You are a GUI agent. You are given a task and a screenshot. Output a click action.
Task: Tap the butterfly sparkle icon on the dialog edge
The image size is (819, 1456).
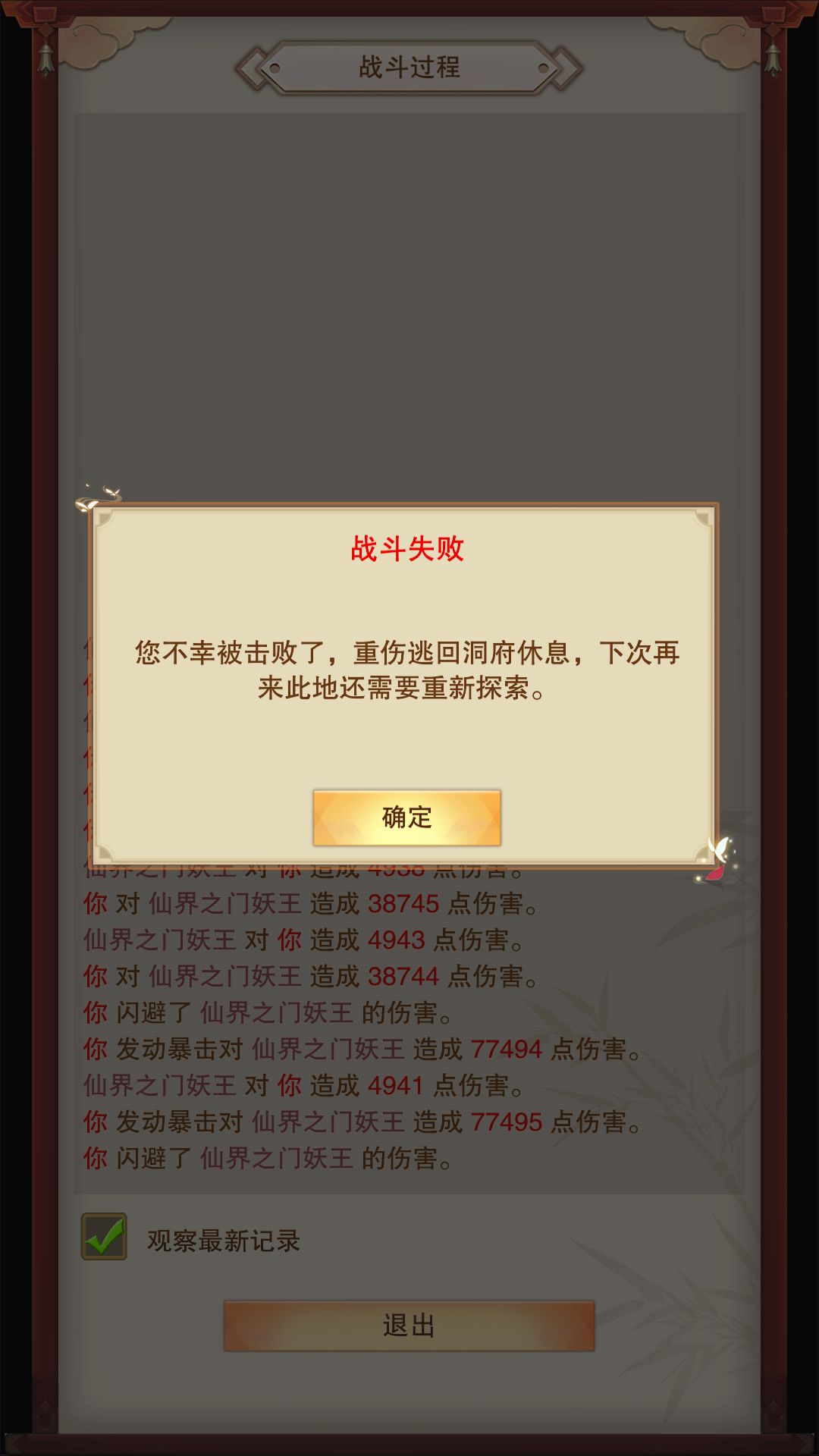(x=719, y=849)
